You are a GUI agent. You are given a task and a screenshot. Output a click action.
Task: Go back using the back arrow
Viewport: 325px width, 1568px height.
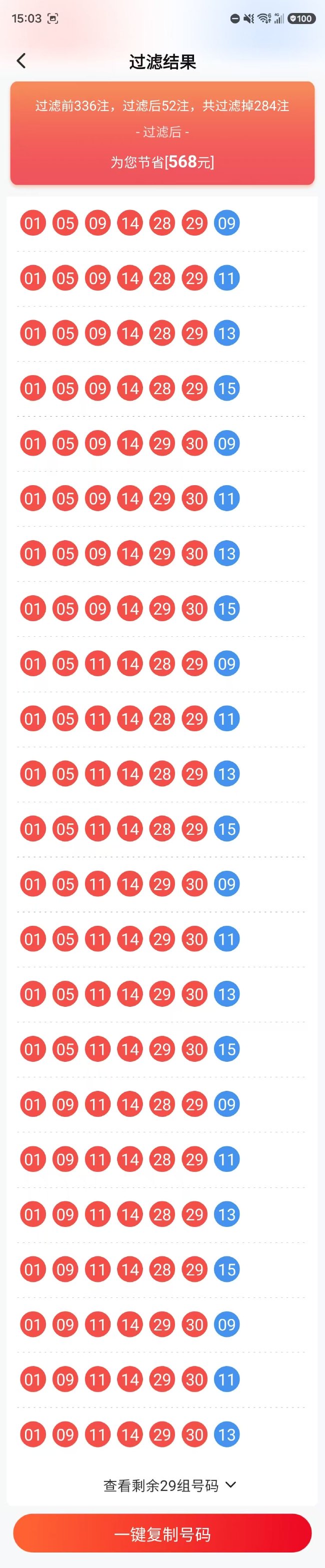pyautogui.click(x=21, y=61)
